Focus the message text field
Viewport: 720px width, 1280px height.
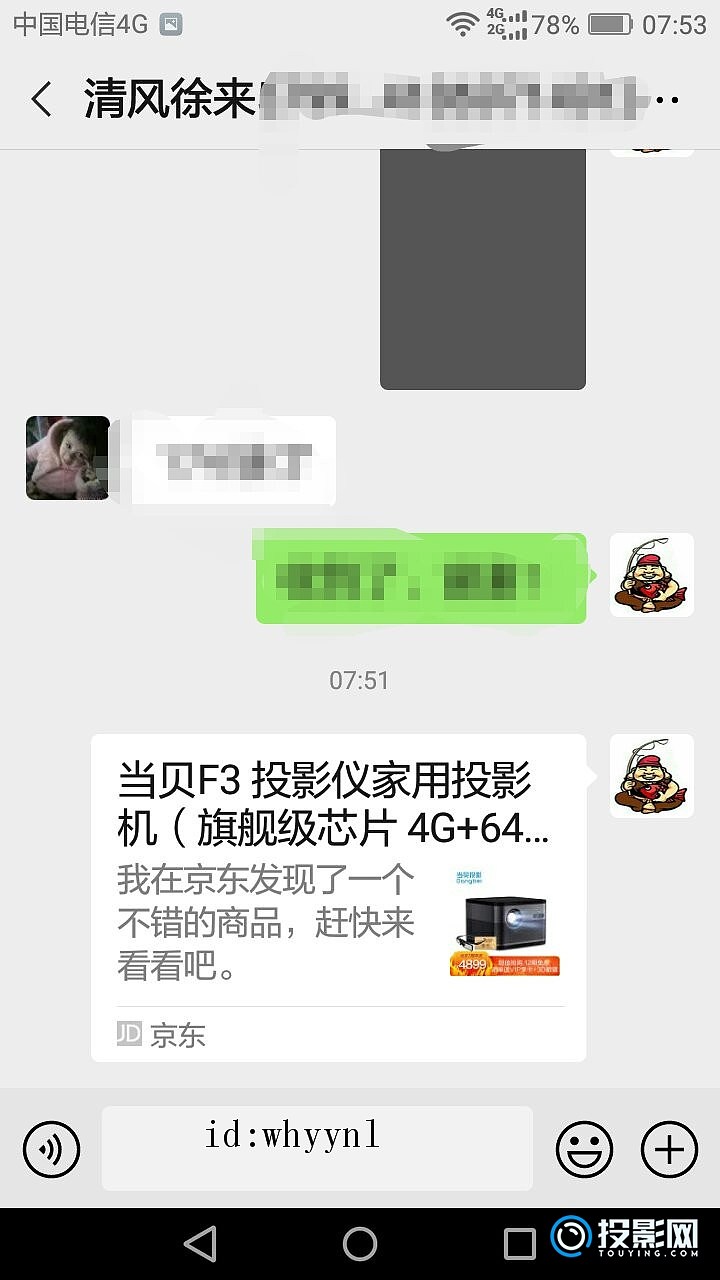[x=317, y=1148]
